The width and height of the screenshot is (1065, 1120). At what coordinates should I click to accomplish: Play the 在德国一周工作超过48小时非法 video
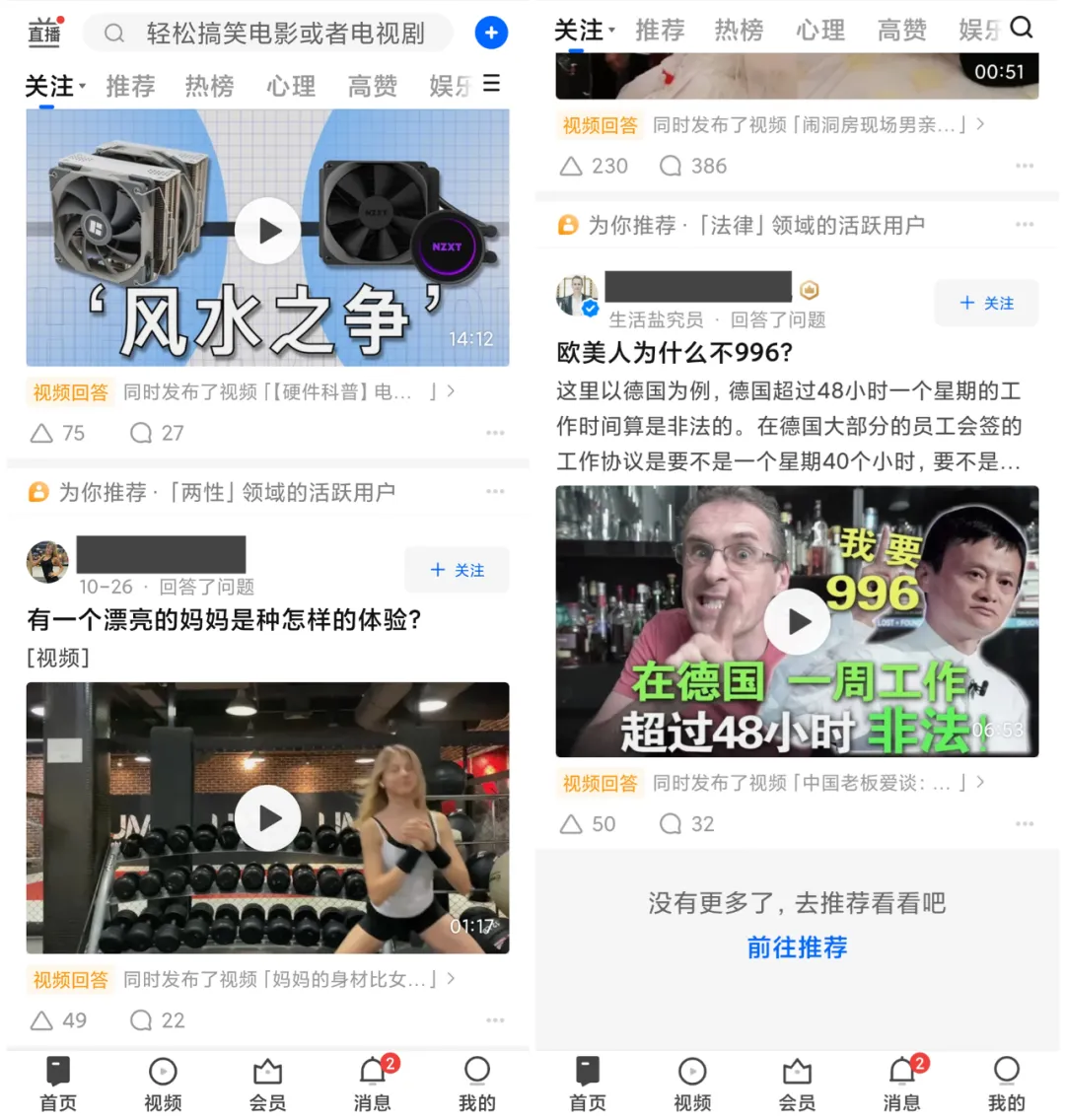797,621
